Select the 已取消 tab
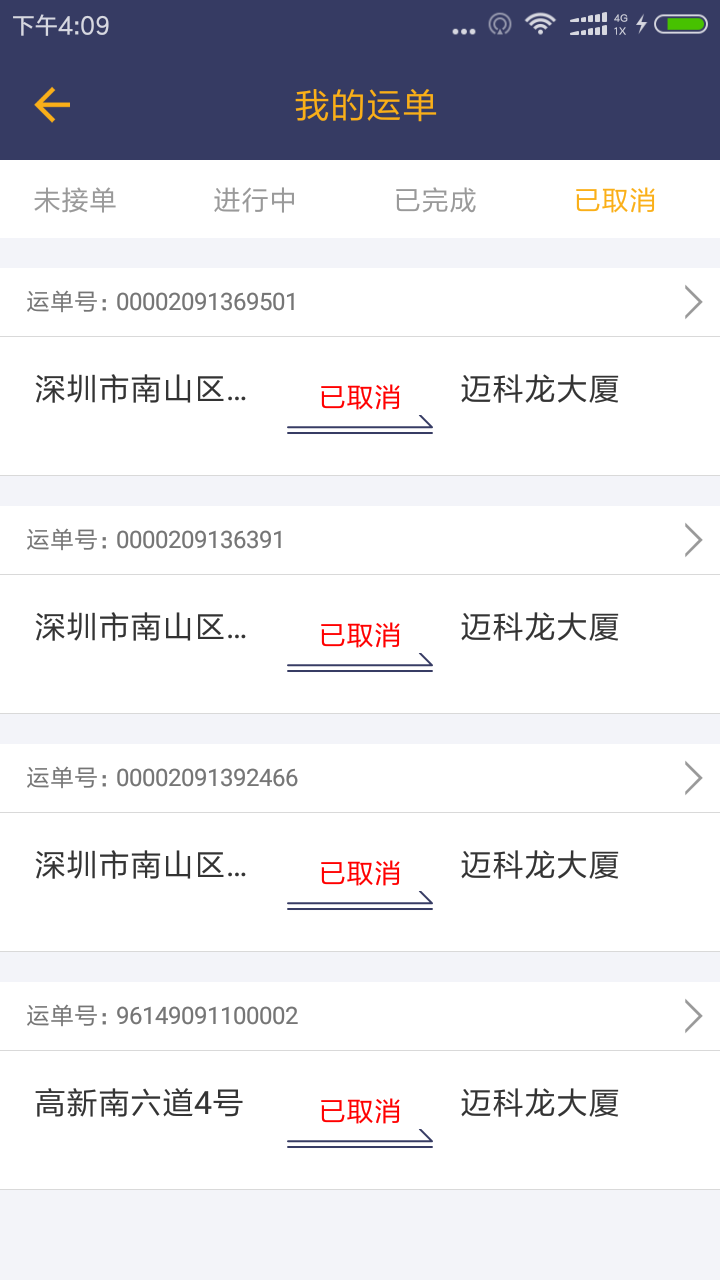The image size is (720, 1280). coord(615,200)
